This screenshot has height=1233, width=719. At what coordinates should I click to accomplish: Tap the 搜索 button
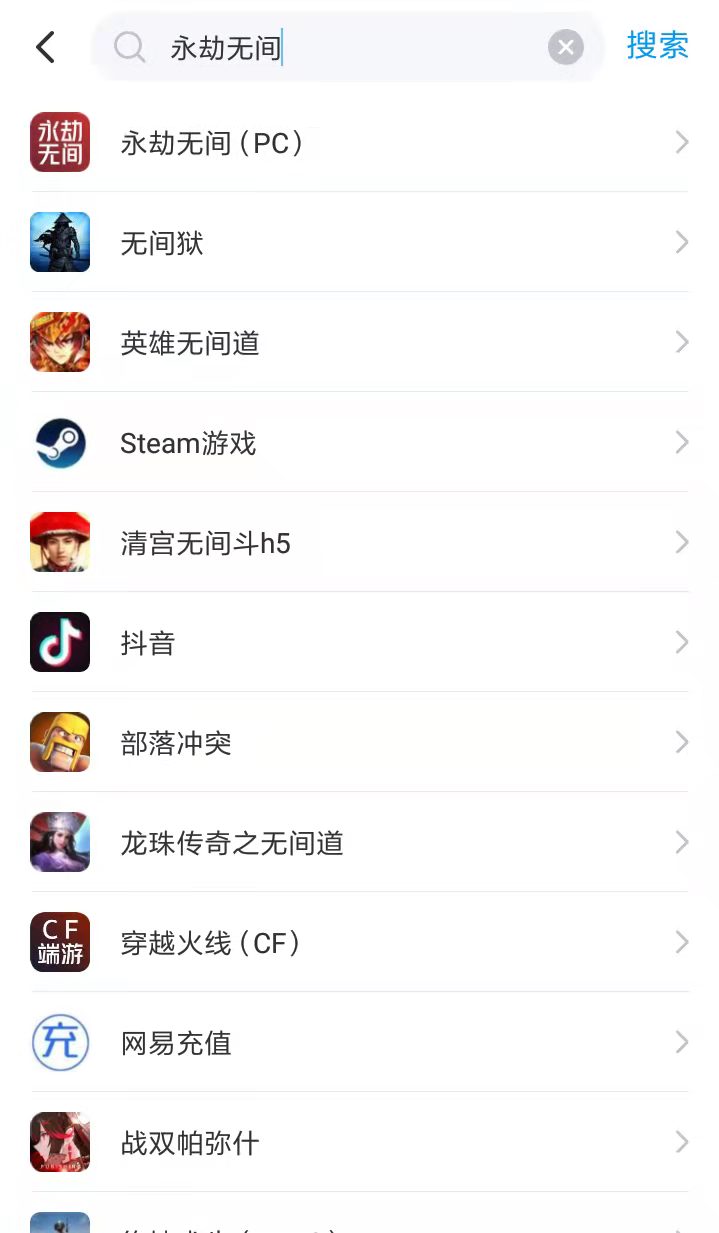[x=657, y=46]
